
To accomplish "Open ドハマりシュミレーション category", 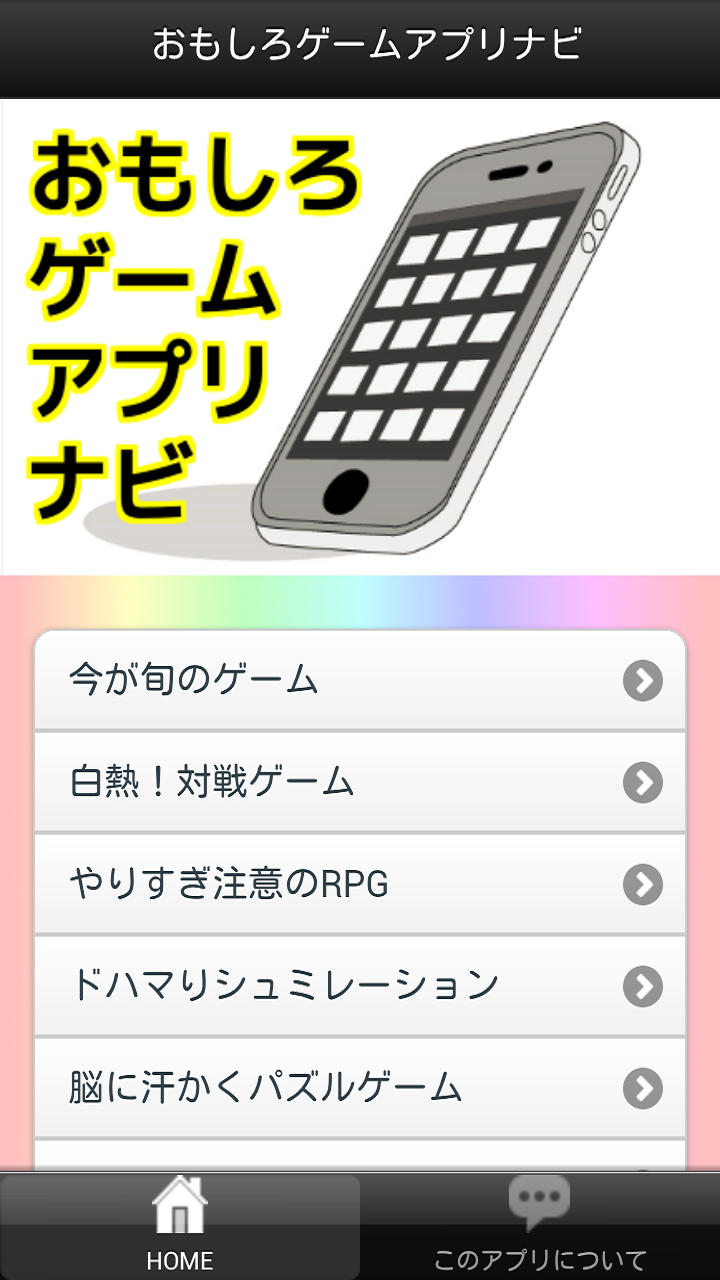I will (x=360, y=986).
